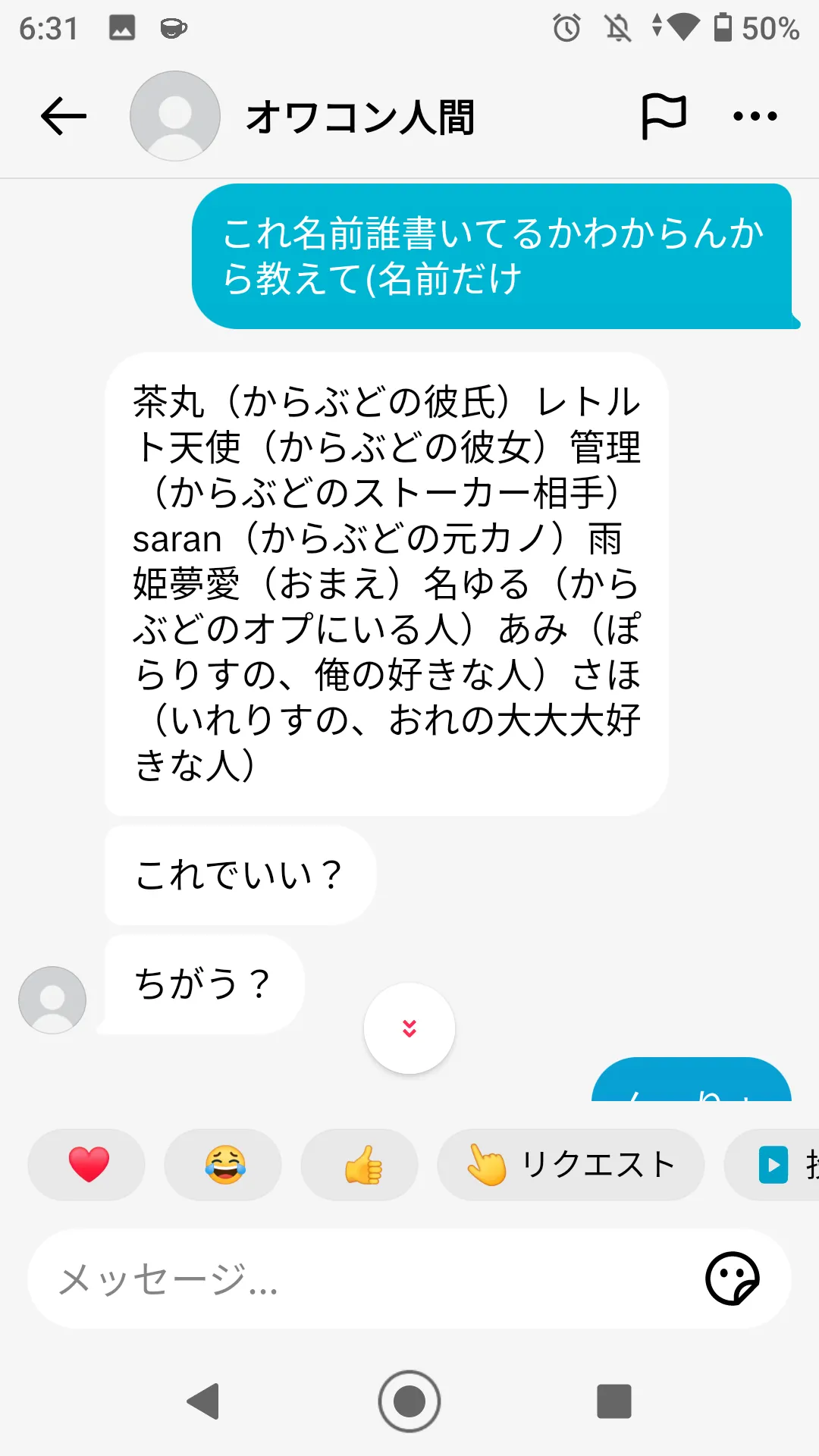This screenshot has width=819, height=1456.
Task: Send the thumbs up quick reaction
Action: pos(359,1165)
